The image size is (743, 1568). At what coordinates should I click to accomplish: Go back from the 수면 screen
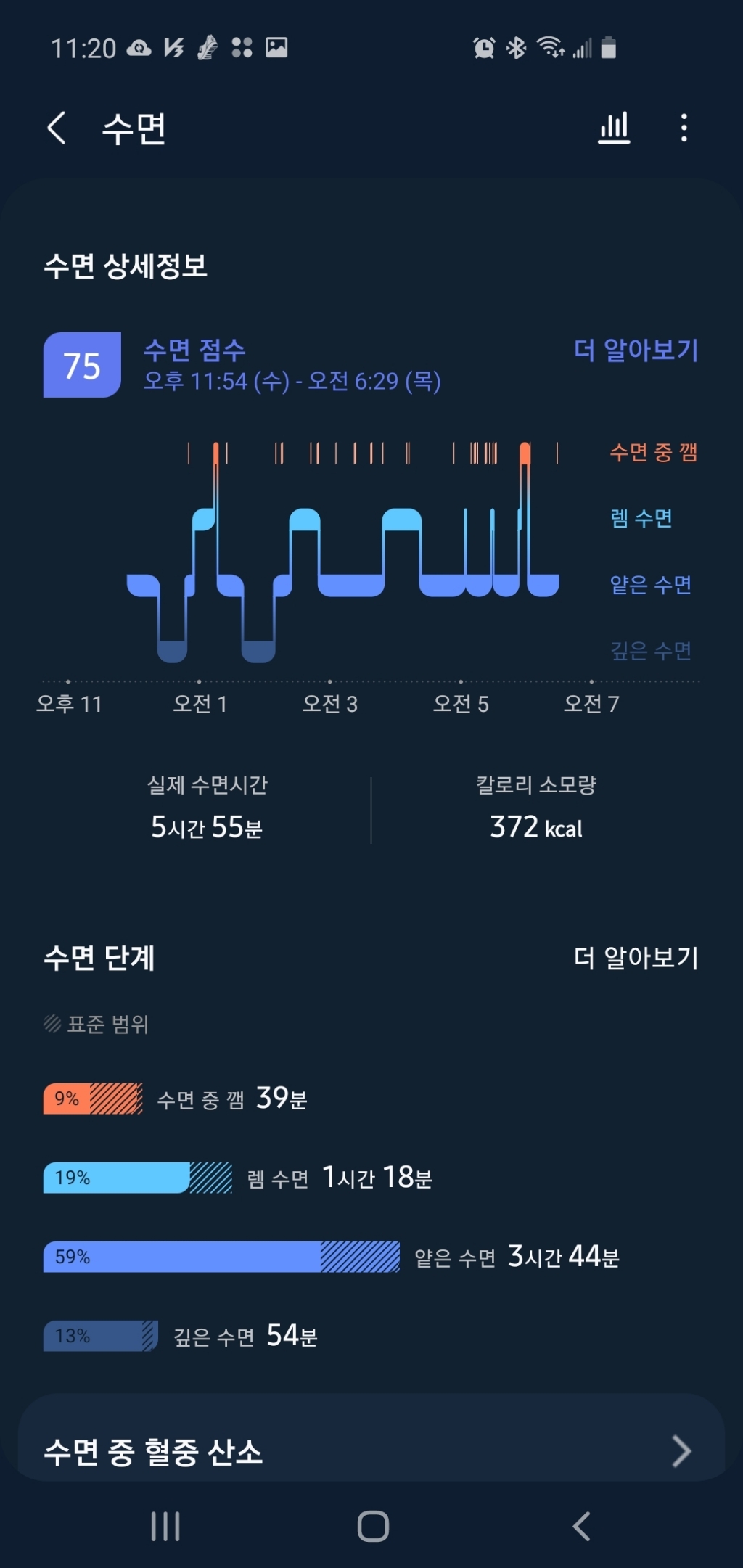coord(57,128)
